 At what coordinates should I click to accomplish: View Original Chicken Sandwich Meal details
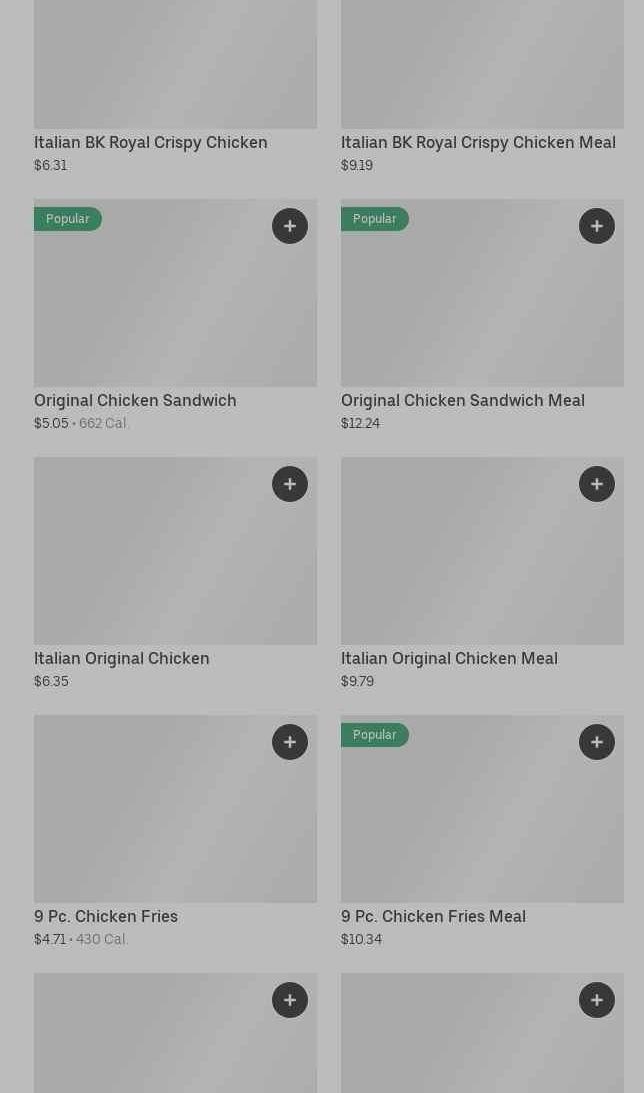[x=462, y=400]
